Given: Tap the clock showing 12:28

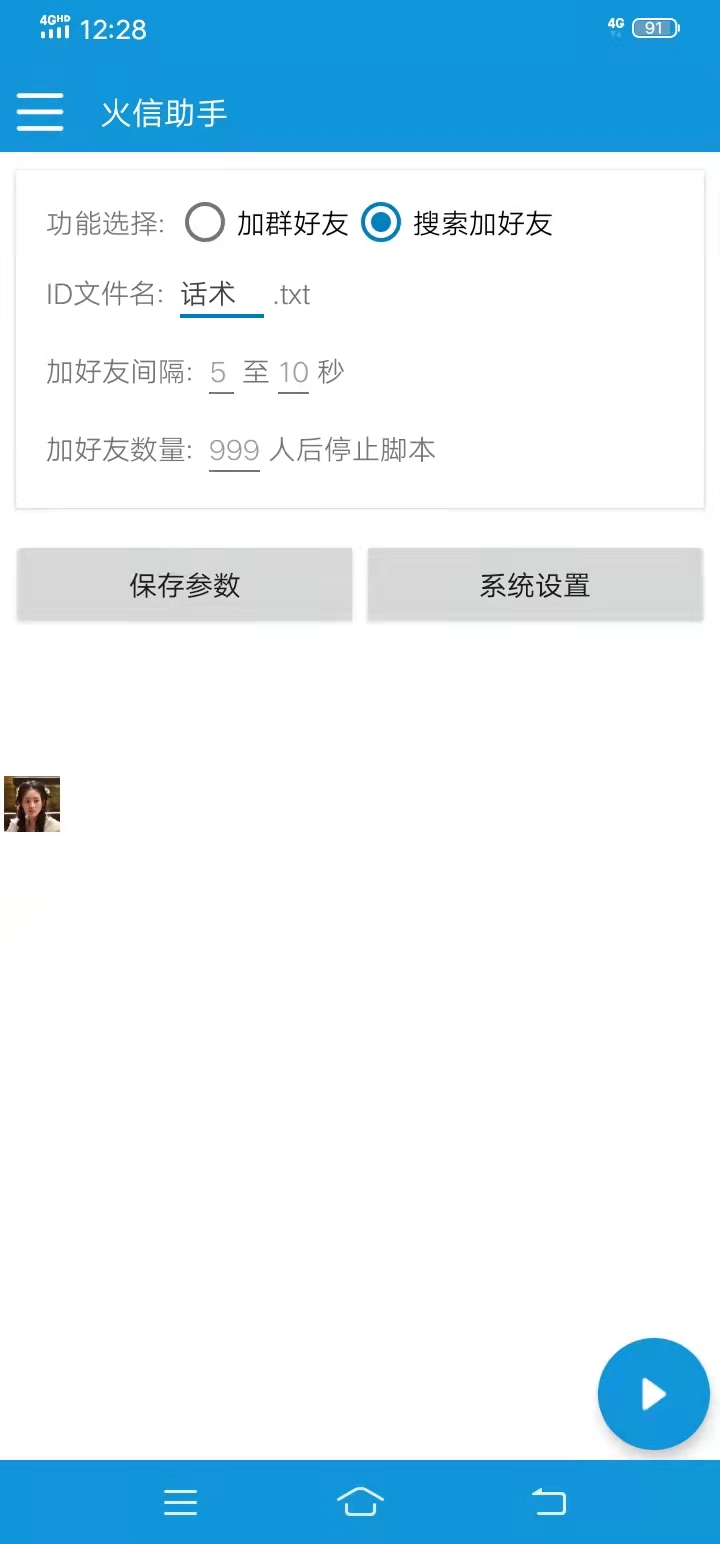Looking at the screenshot, I should pos(118,29).
